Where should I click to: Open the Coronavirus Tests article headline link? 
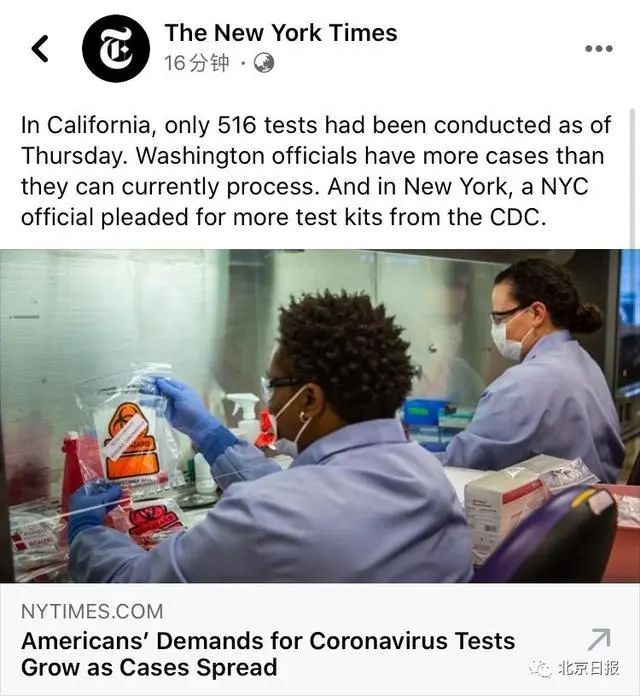(x=268, y=653)
